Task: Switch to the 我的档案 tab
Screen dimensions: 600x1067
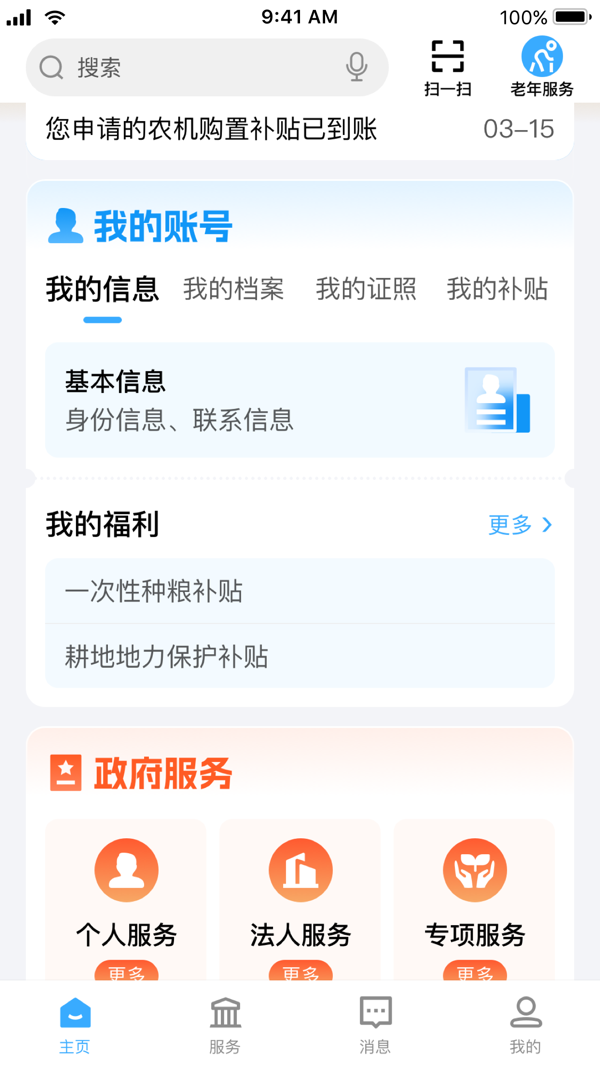Action: point(233,289)
